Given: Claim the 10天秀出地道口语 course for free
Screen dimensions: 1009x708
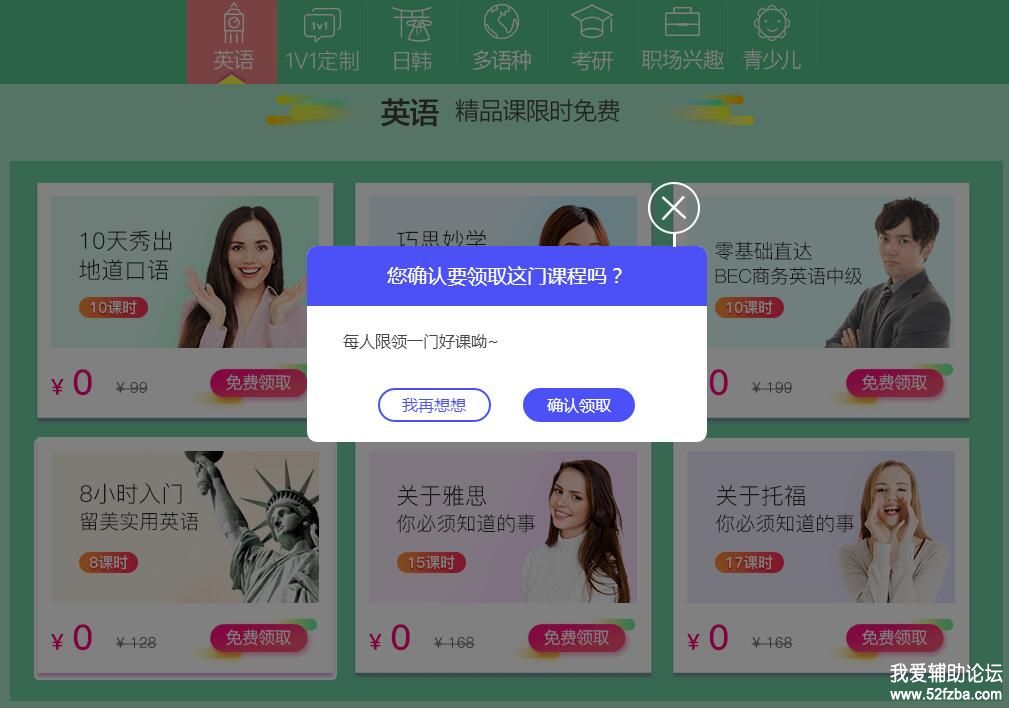Looking at the screenshot, I should click(x=258, y=383).
